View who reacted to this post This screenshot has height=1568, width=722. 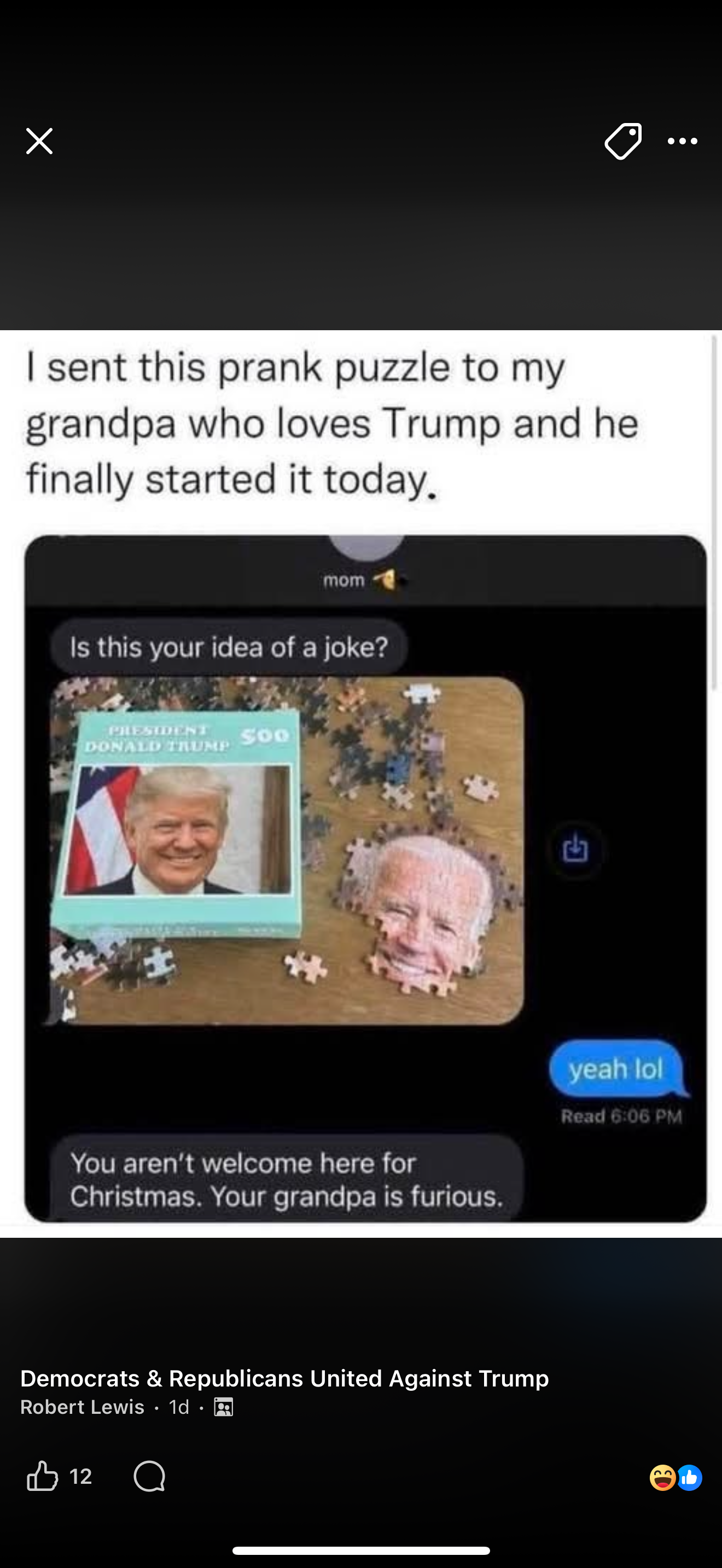[675, 1477]
